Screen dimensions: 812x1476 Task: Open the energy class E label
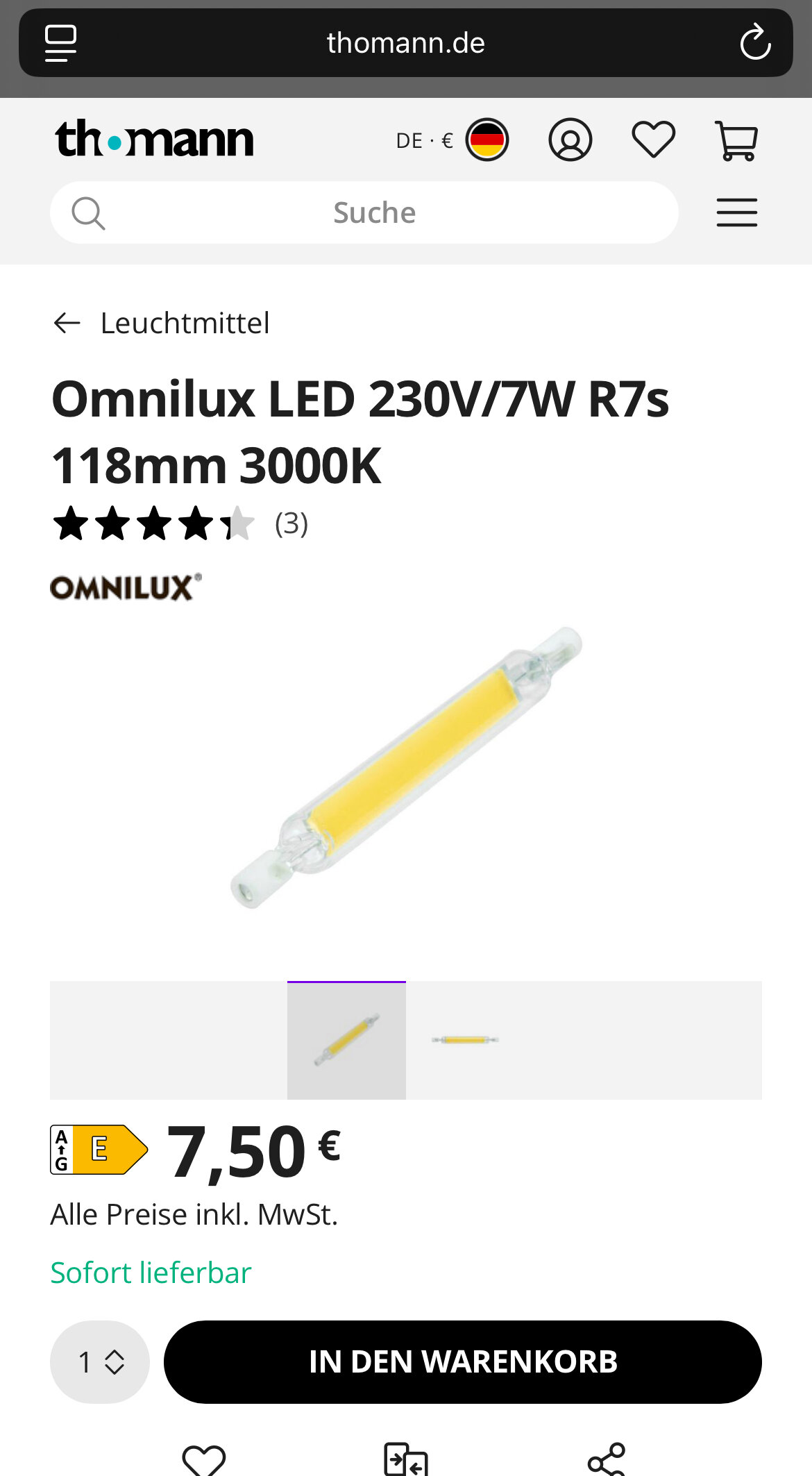99,1150
